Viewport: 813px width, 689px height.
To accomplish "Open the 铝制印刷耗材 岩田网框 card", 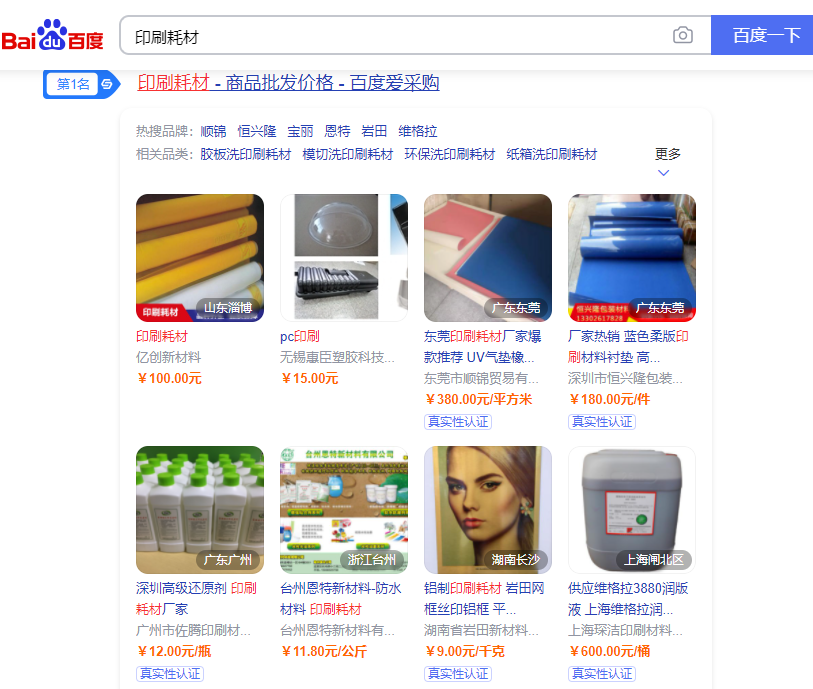I will 488,510.
